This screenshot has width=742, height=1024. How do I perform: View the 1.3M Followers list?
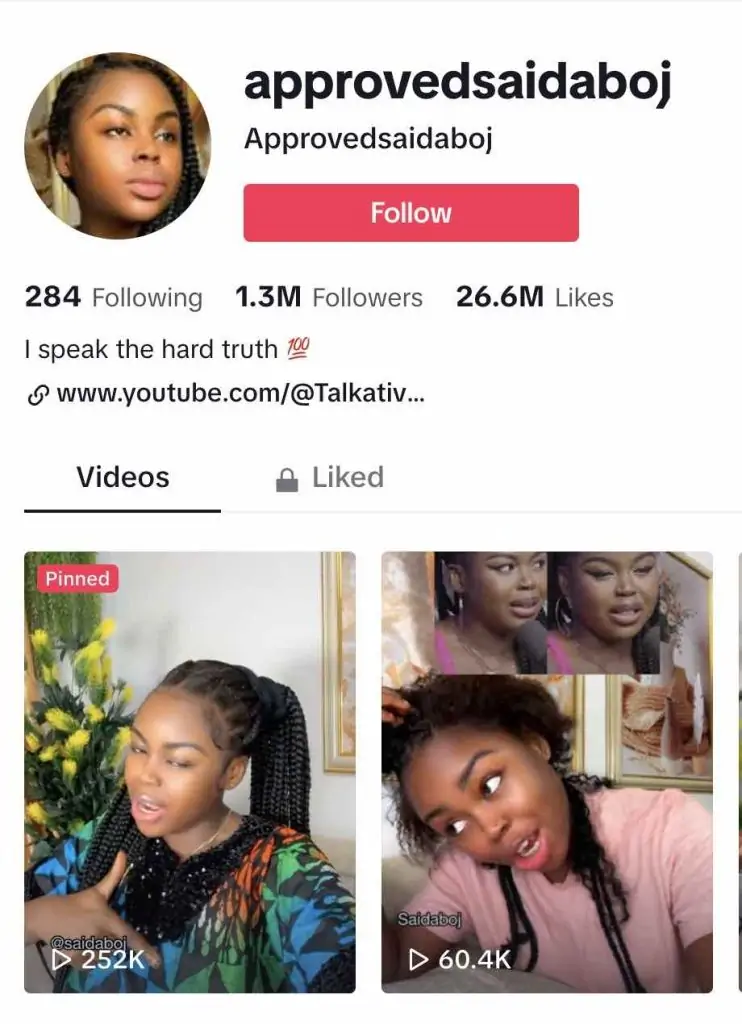click(x=328, y=297)
